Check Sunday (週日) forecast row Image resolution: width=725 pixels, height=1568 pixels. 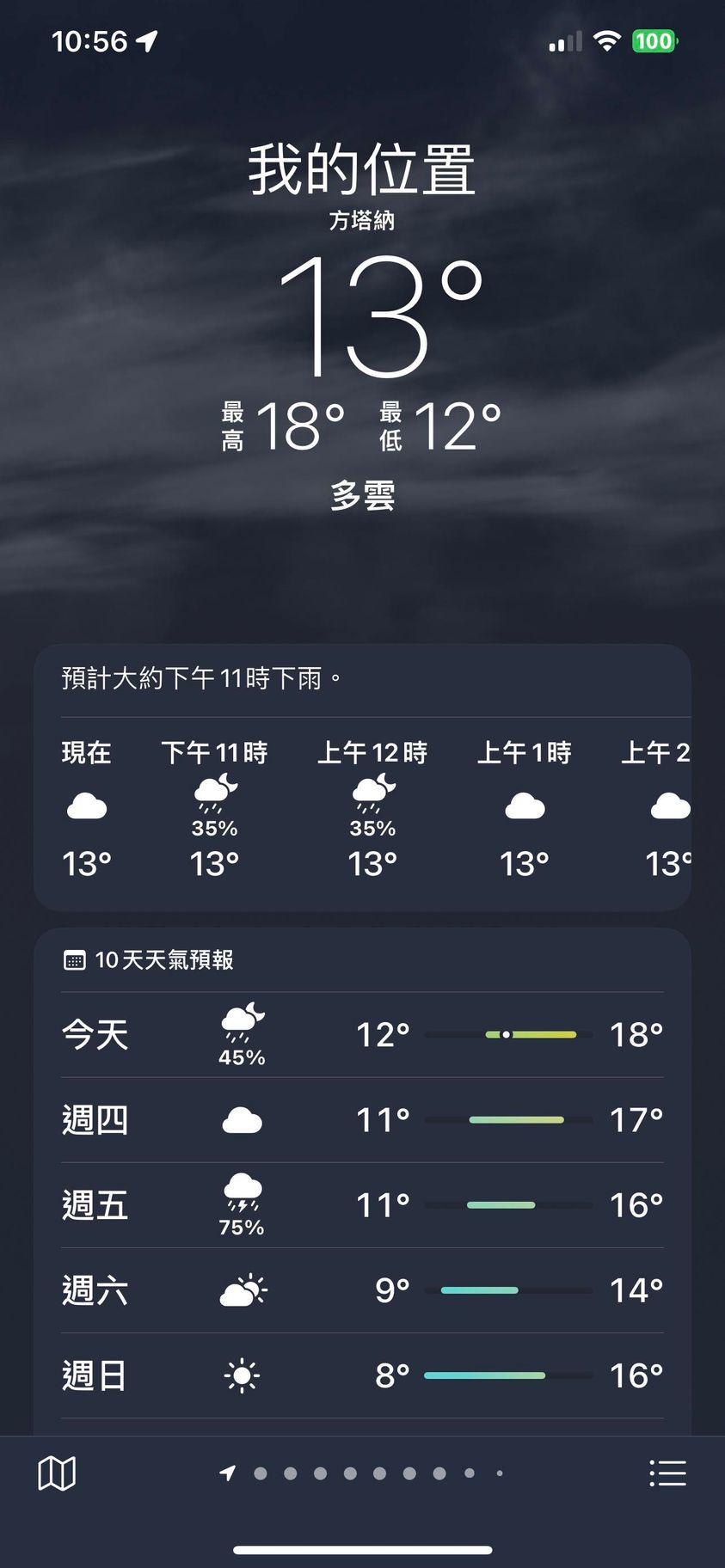point(362,1375)
